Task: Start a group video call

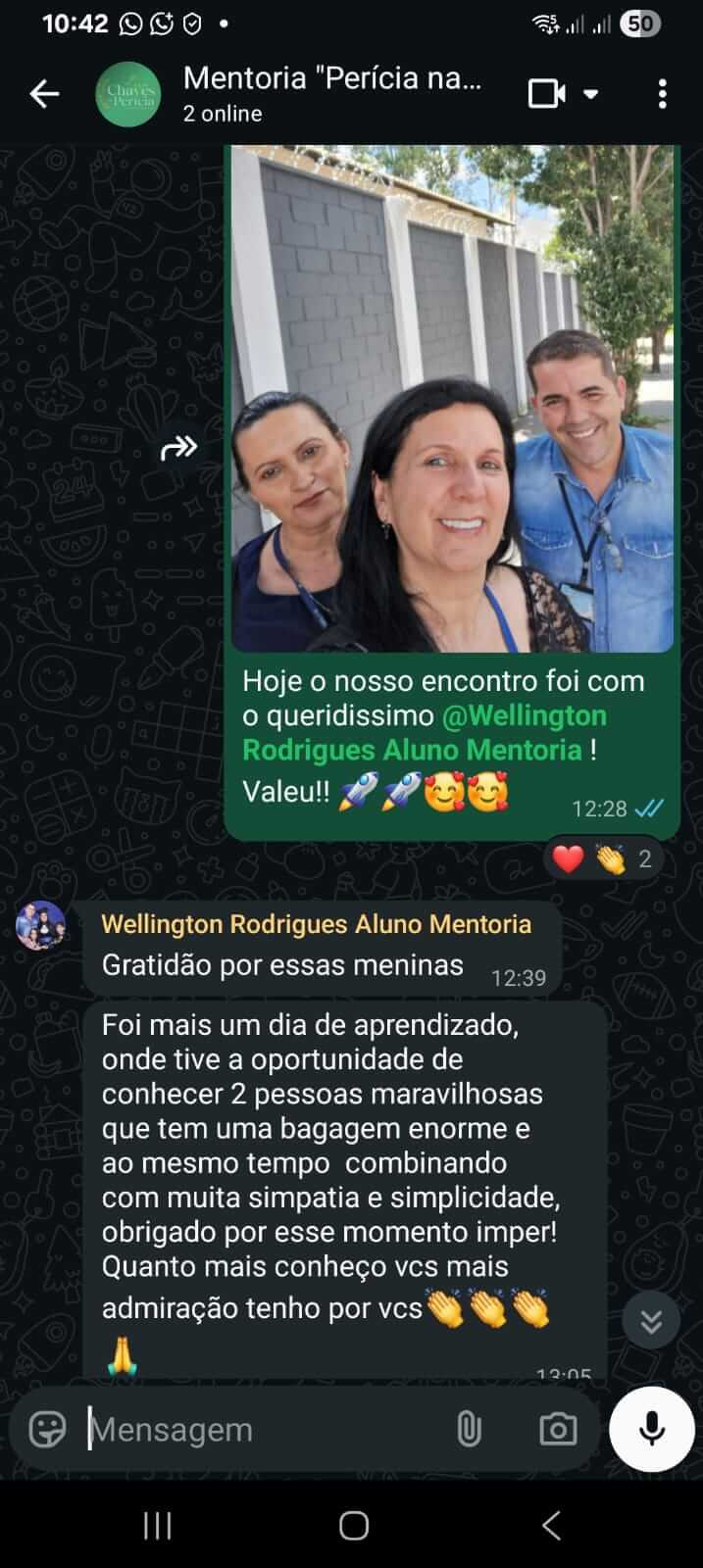Action: pos(547,94)
